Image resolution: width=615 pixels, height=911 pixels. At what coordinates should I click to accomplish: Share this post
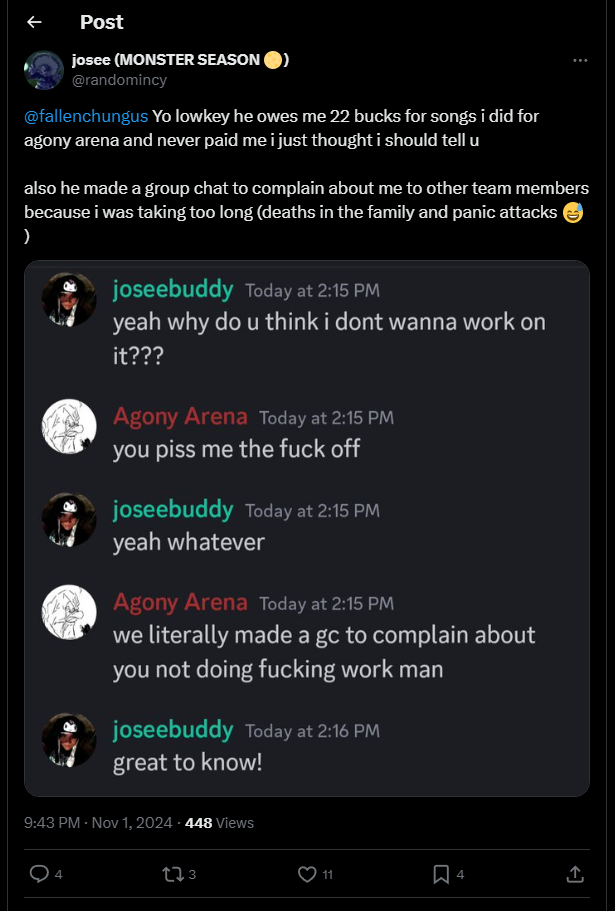click(575, 874)
